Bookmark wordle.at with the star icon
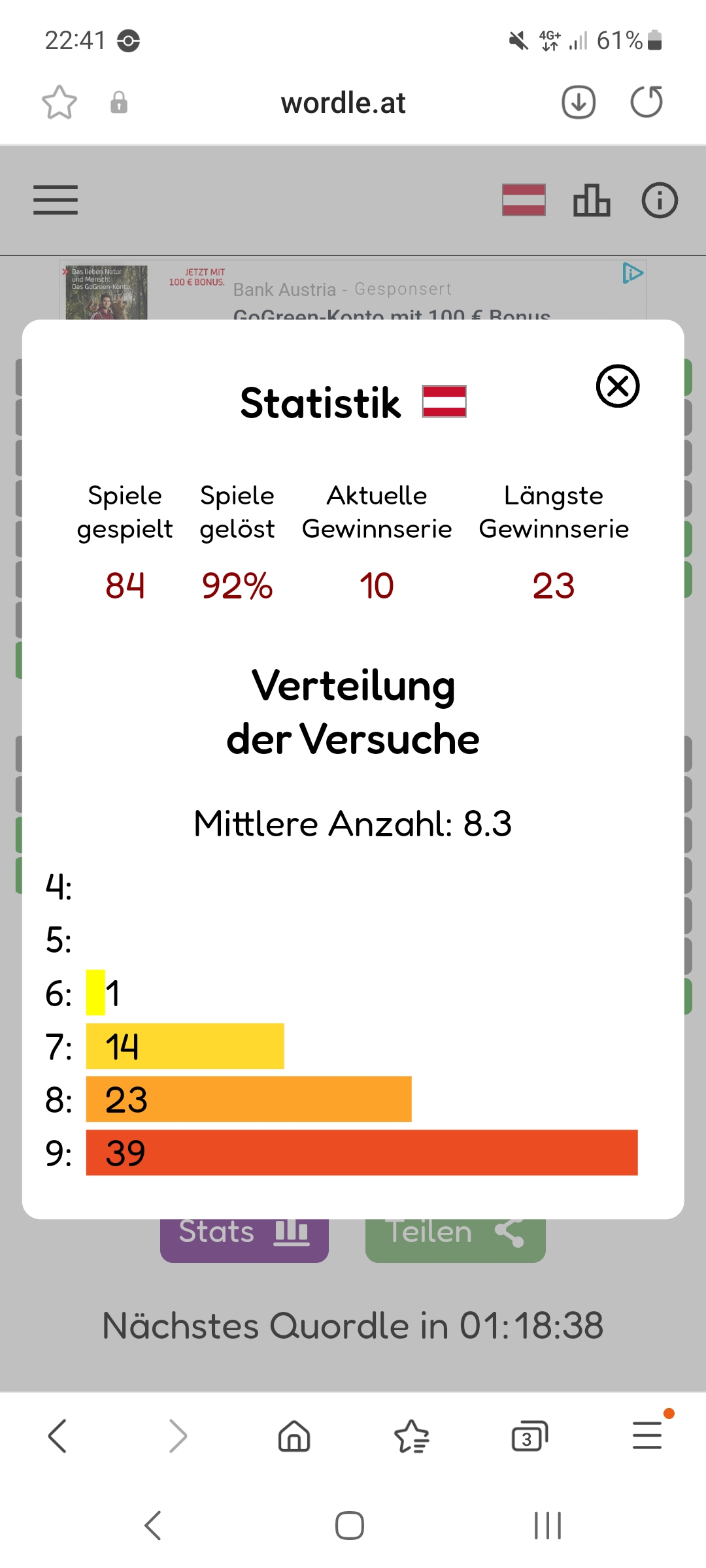706x1568 pixels. pos(59,103)
